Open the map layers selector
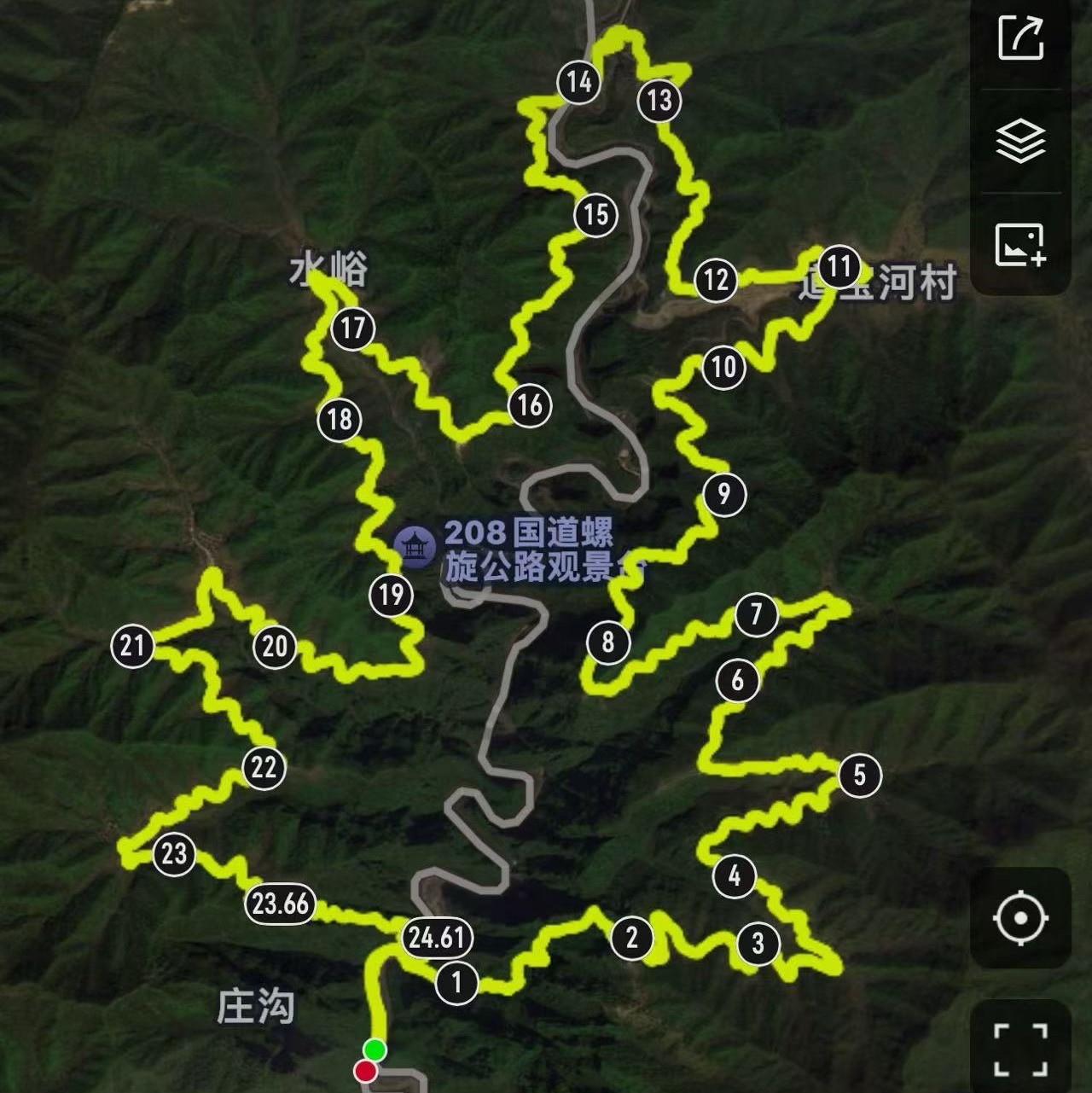 coord(1020,141)
